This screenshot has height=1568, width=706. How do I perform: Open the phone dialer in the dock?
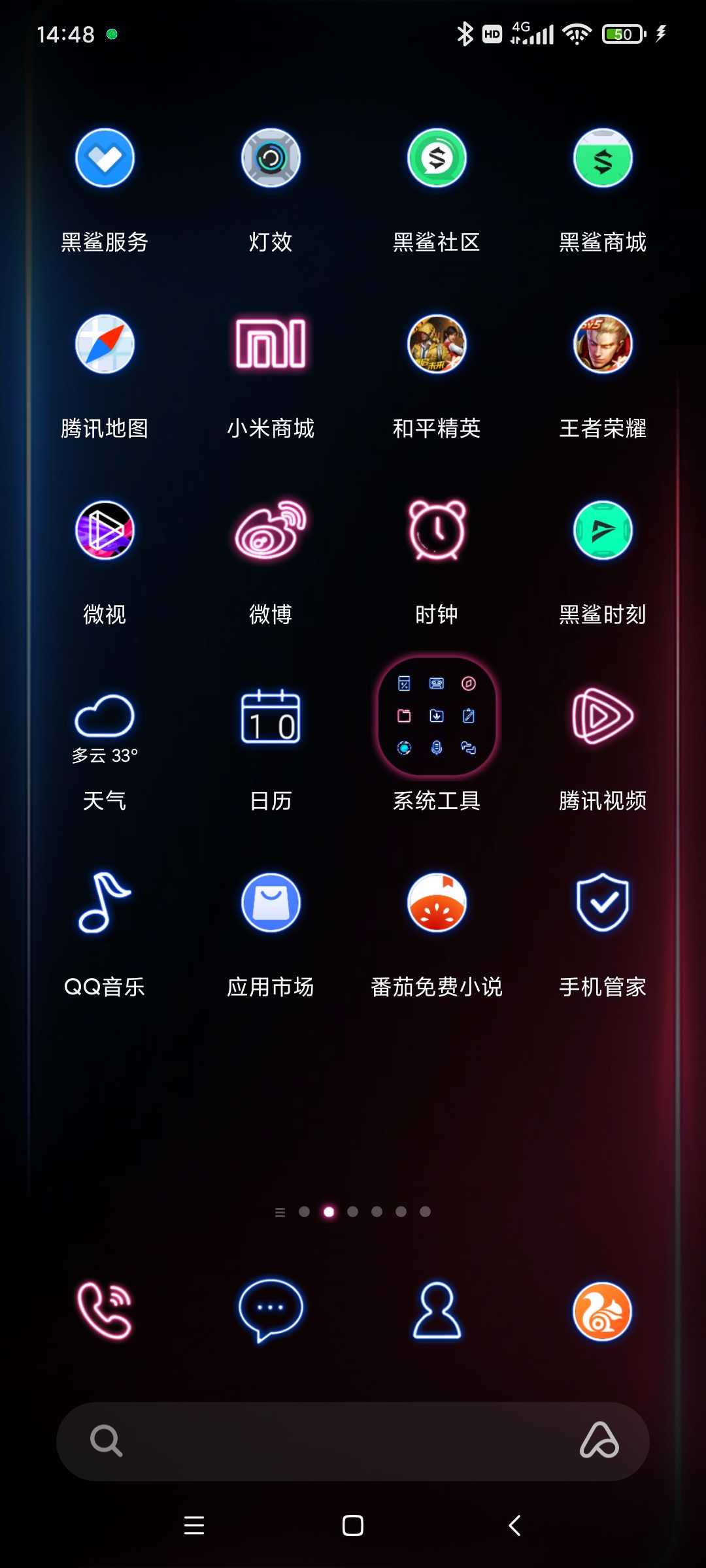[x=105, y=1310]
